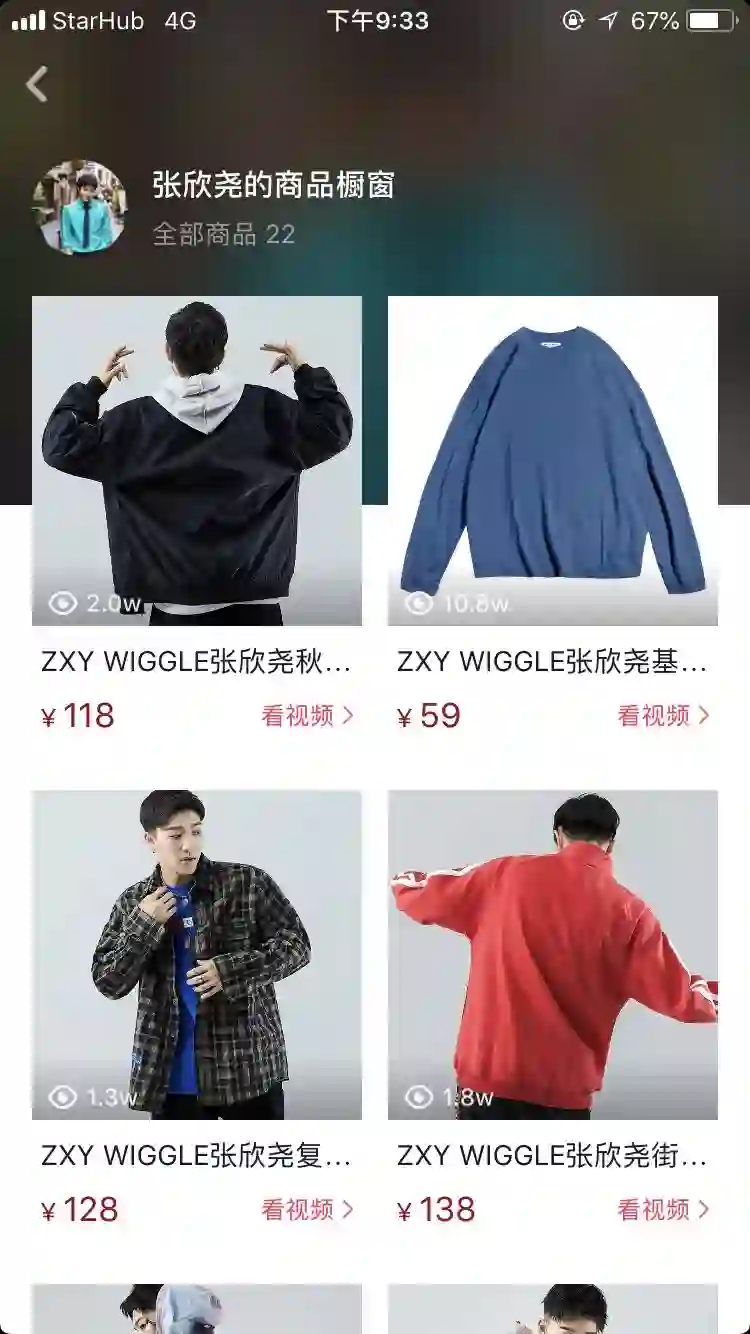Watch the video for the ¥138 red sweatshirt
Screen dimensions: 750x1334
(x=663, y=1210)
